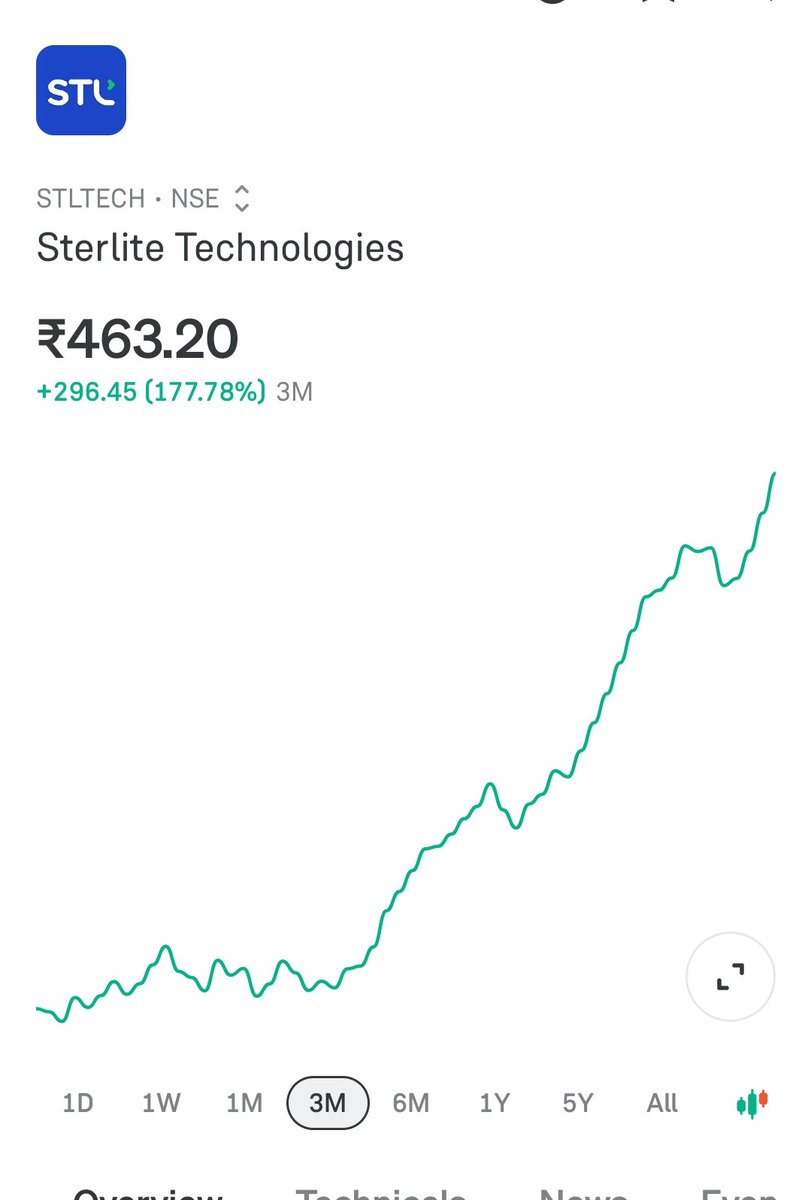
Task: Expand the chart to fullscreen
Action: 731,976
